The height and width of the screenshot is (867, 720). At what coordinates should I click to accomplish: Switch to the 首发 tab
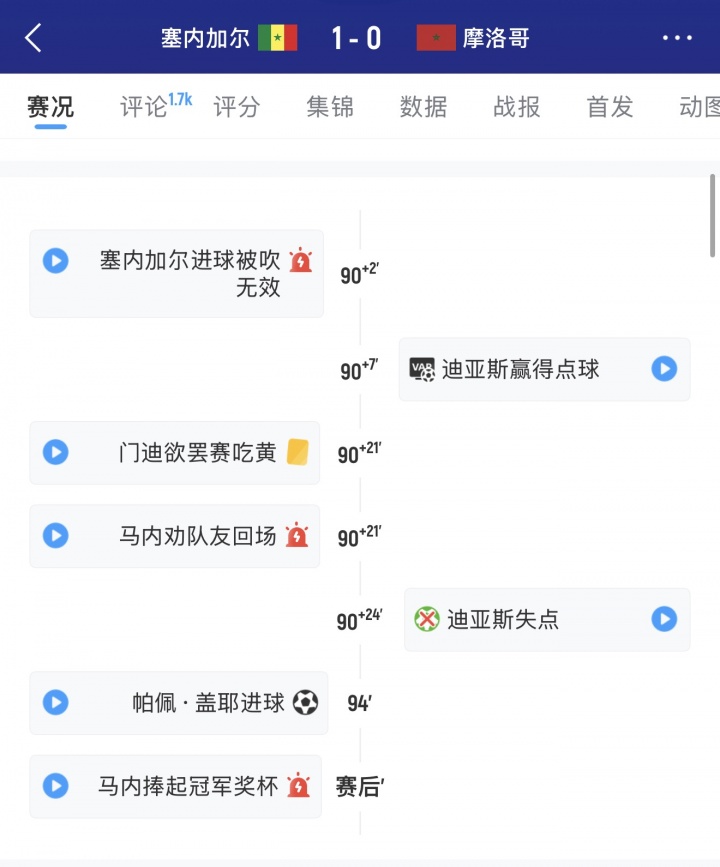610,107
